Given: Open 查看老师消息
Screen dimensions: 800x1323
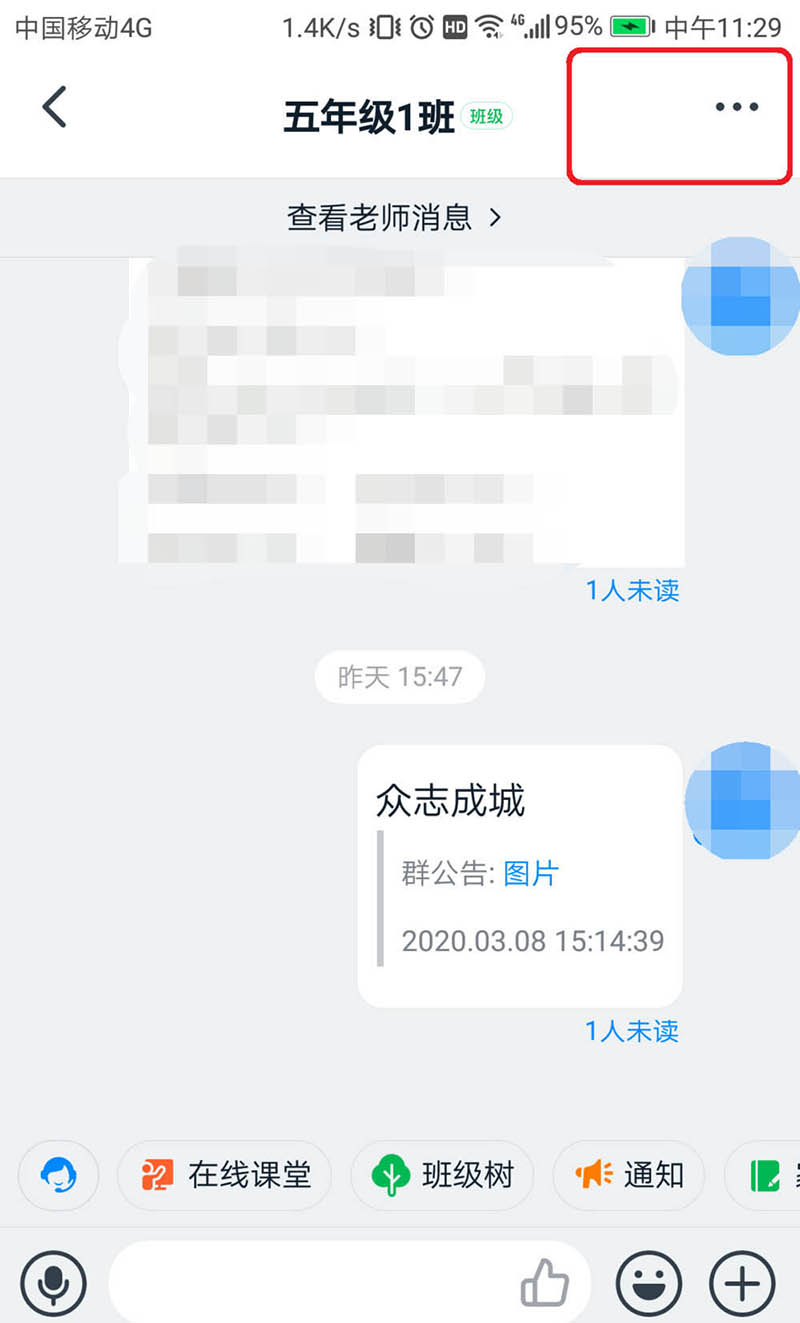Looking at the screenshot, I should [395, 217].
